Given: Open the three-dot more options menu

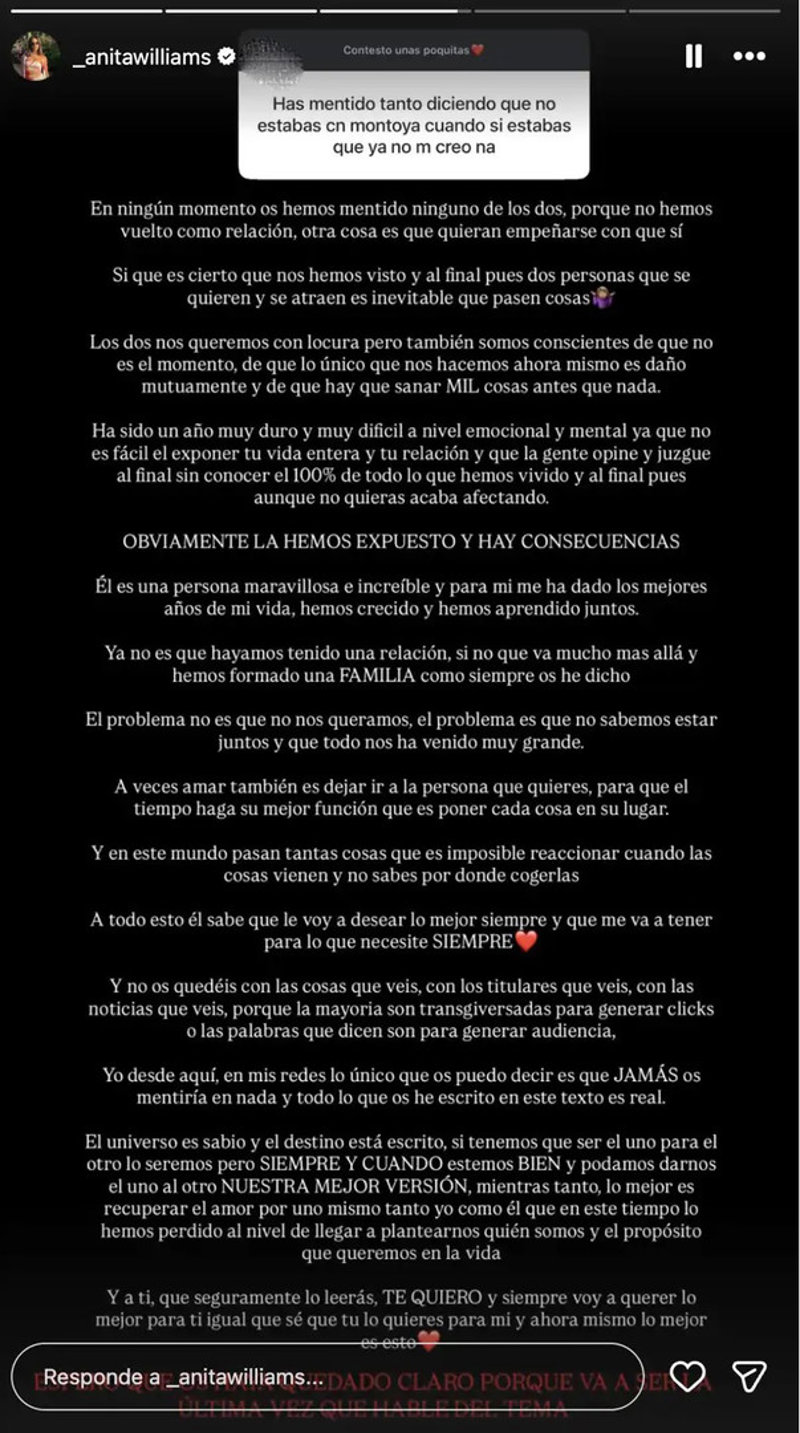Looking at the screenshot, I should [749, 57].
